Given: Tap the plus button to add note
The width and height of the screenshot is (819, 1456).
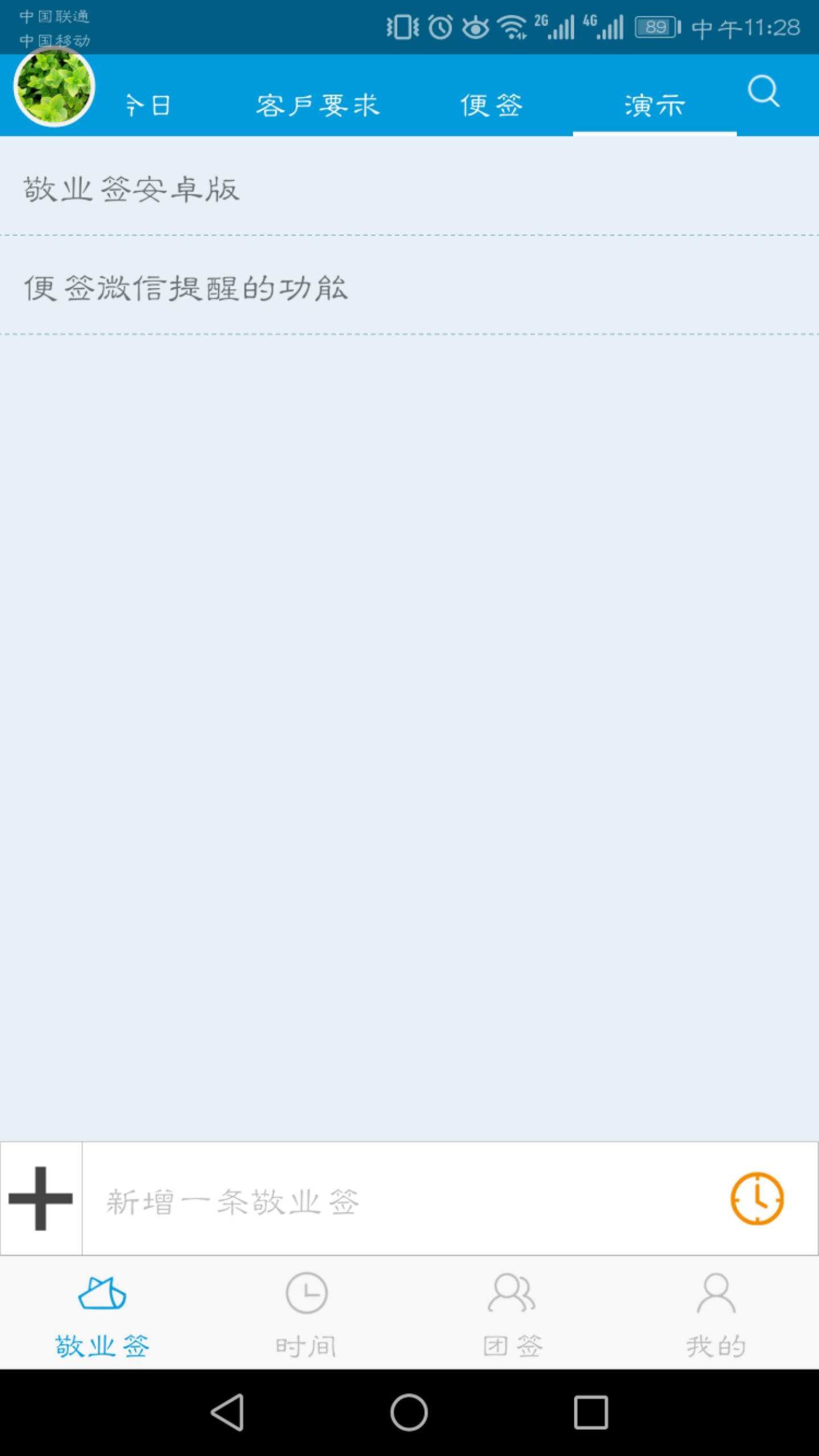Looking at the screenshot, I should pyautogui.click(x=41, y=1198).
